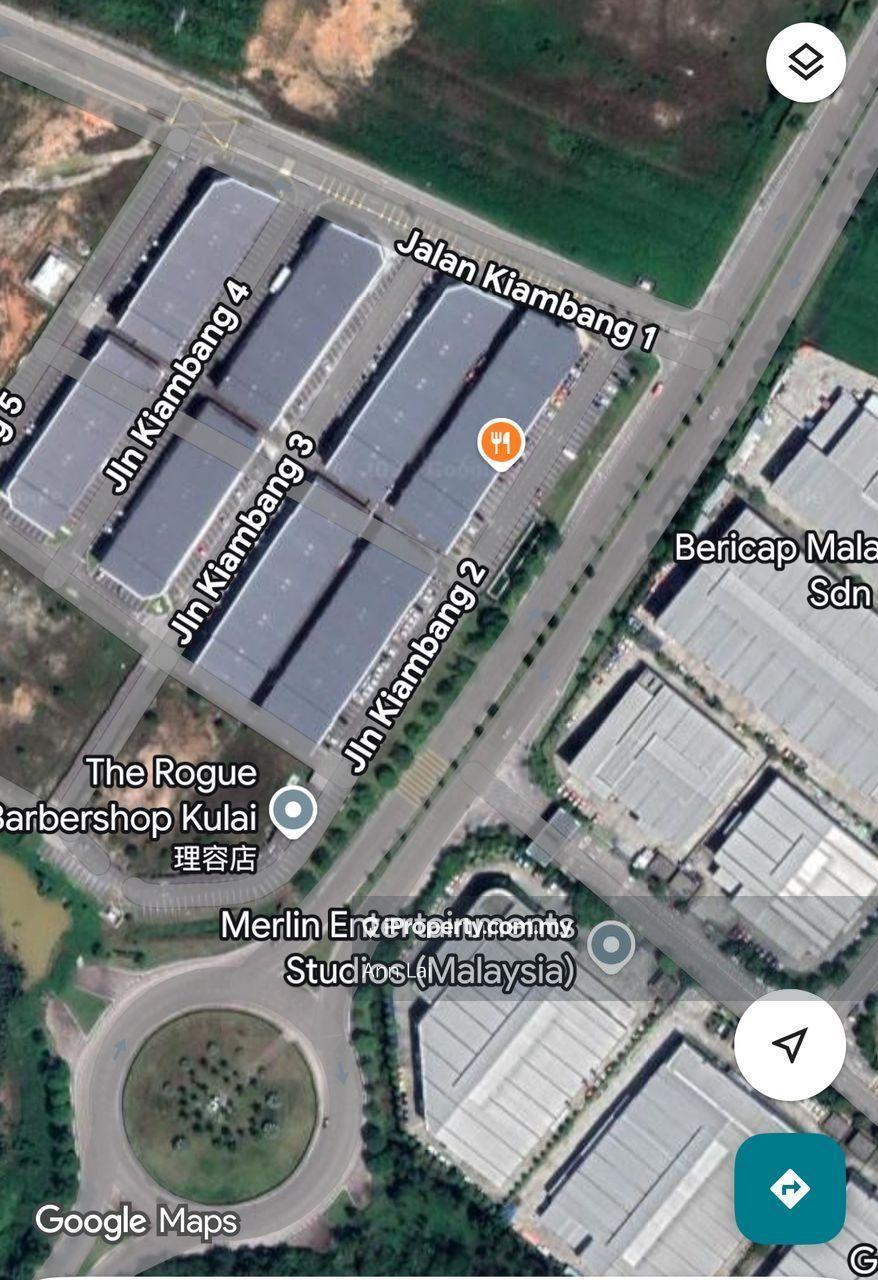878x1280 pixels.
Task: Select the orange restaurant pin
Action: (x=501, y=443)
